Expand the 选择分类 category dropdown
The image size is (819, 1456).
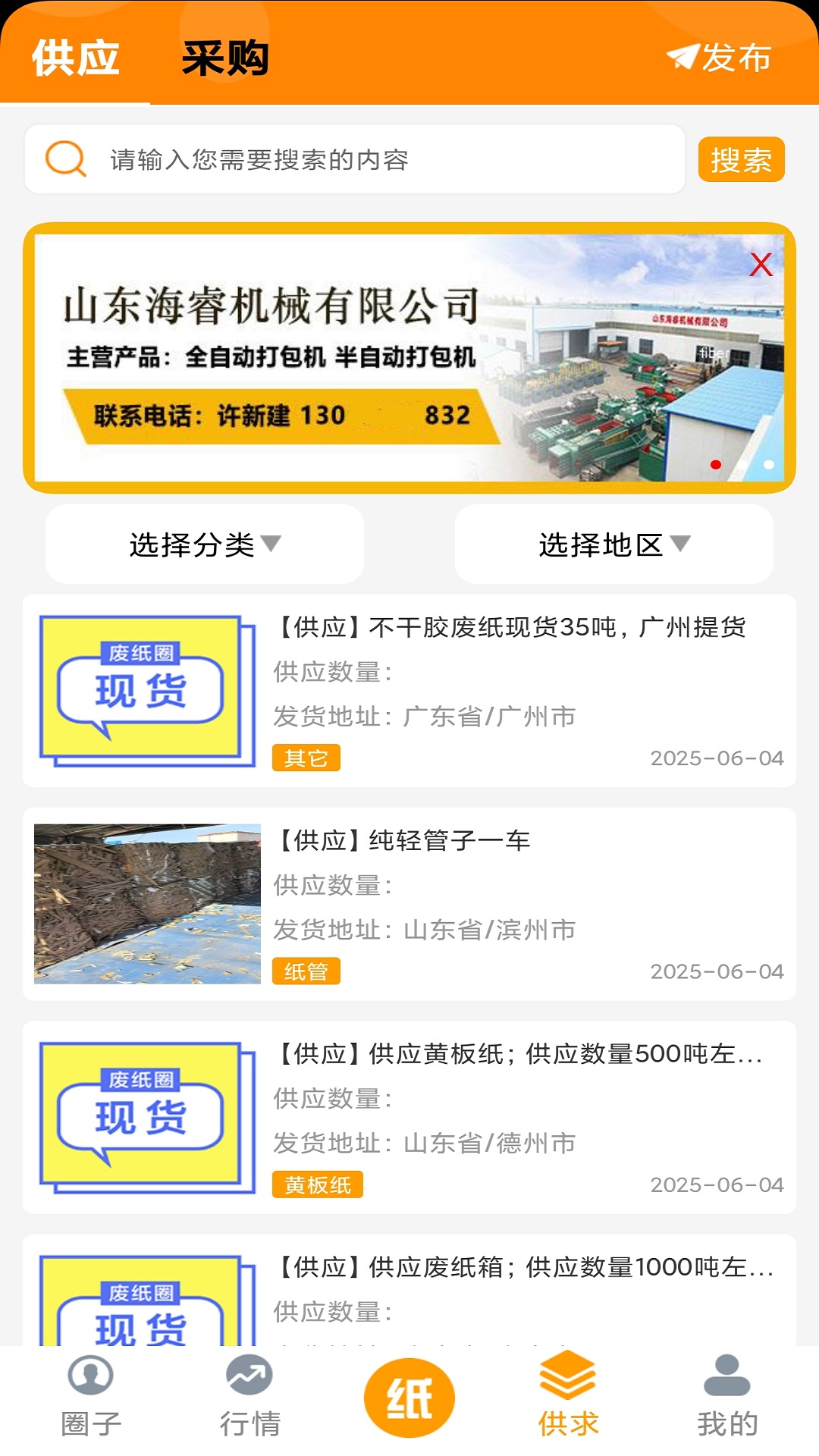[x=203, y=544]
